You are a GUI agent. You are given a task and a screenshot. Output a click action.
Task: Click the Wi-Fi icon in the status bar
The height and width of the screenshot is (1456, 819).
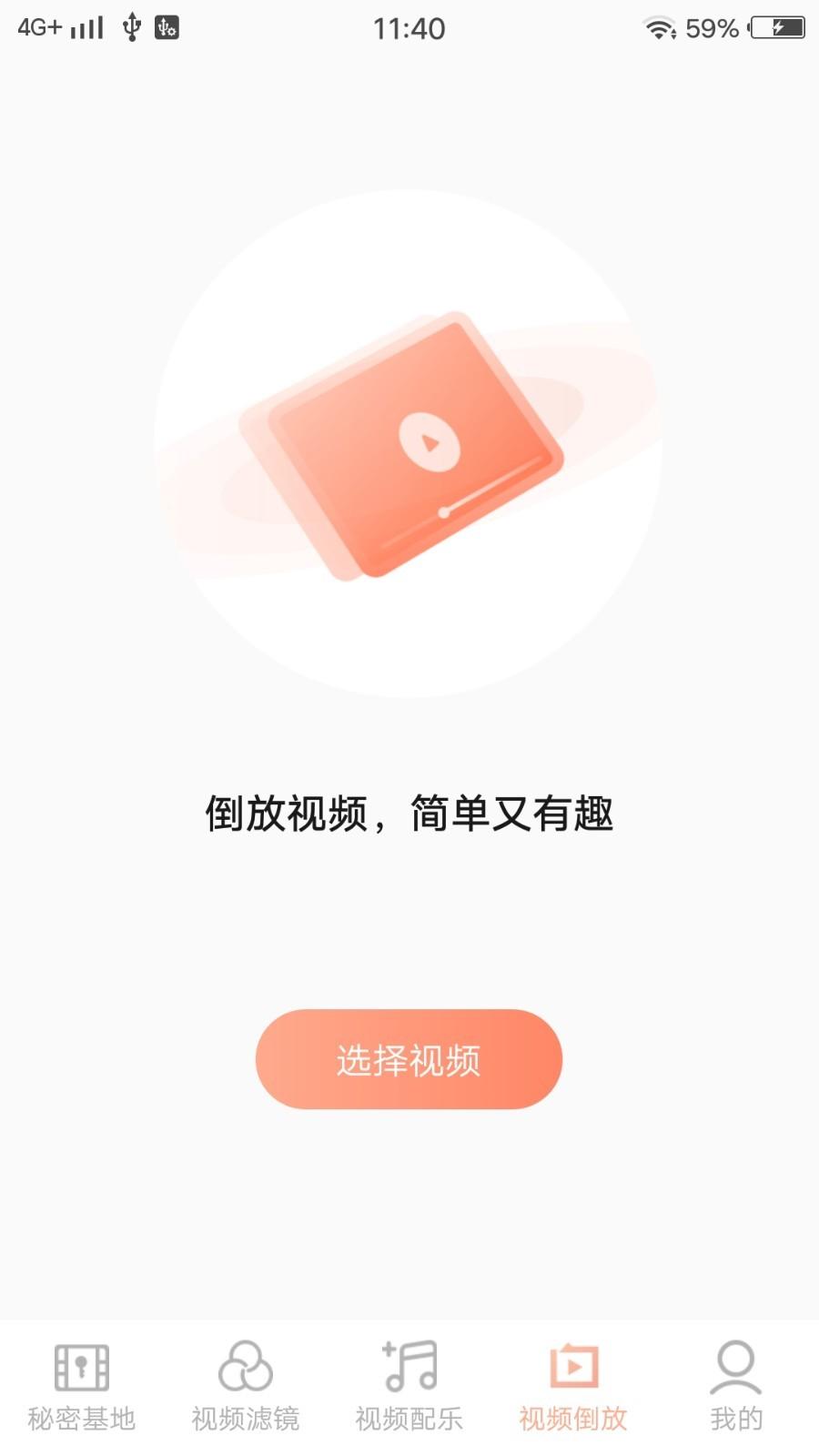(x=659, y=27)
